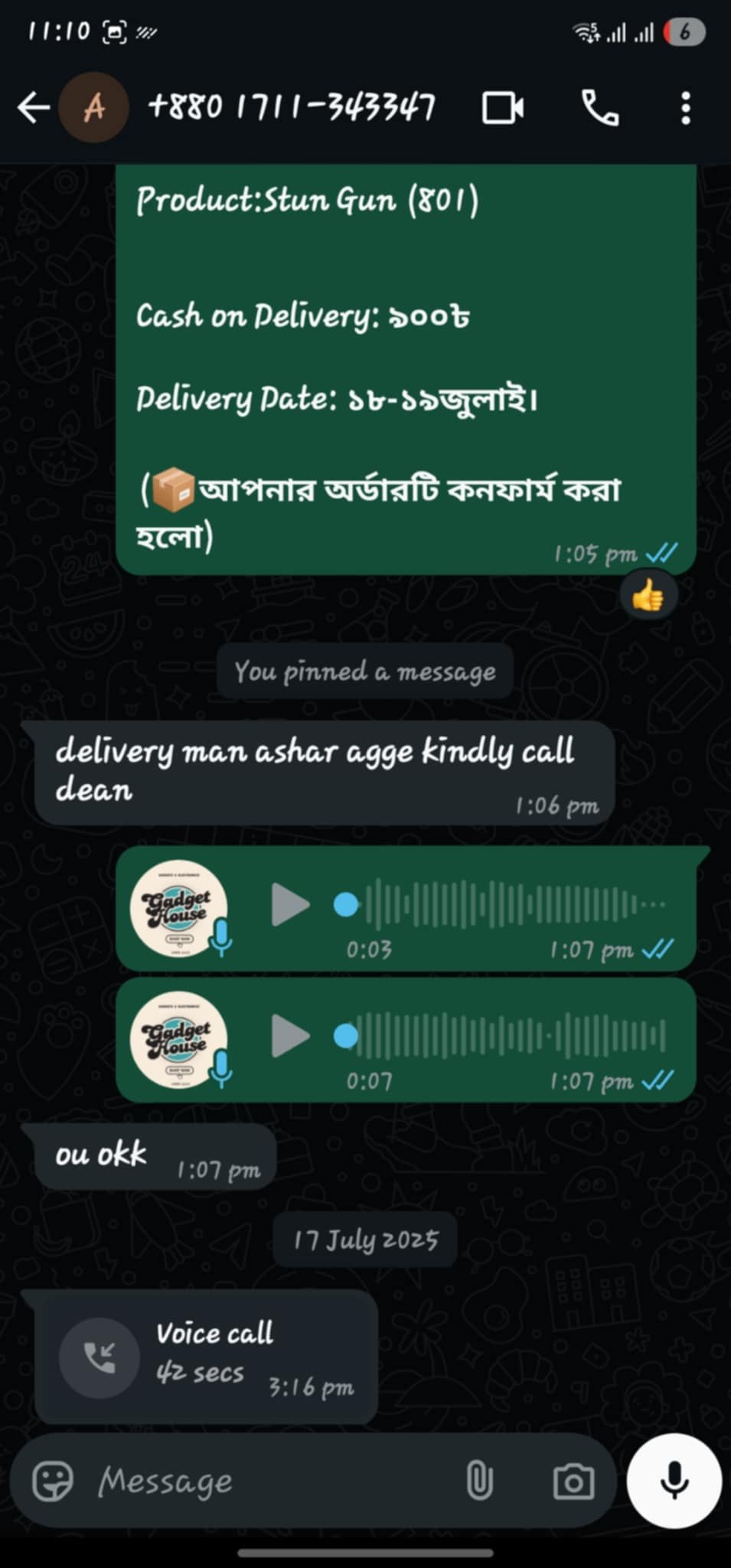Image resolution: width=731 pixels, height=1568 pixels.
Task: Attach a file with the paperclip
Action: point(479,1481)
